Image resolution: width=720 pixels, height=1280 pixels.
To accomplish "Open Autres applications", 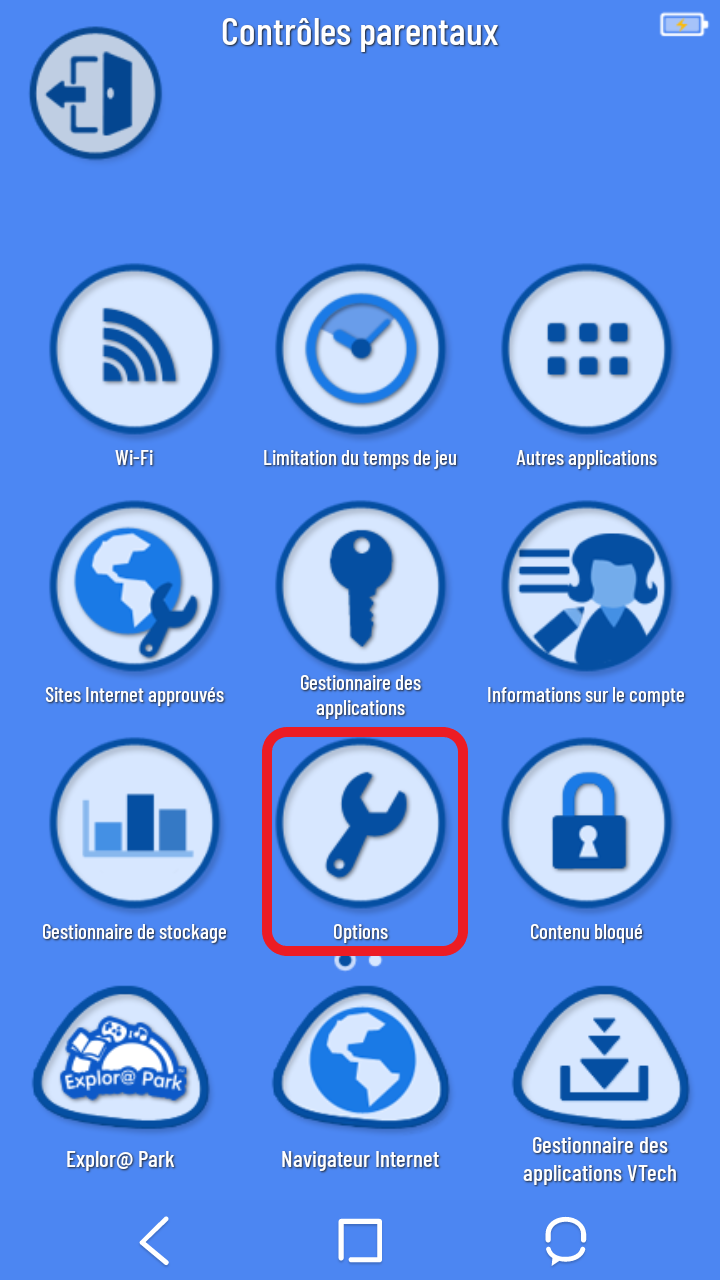I will point(587,349).
